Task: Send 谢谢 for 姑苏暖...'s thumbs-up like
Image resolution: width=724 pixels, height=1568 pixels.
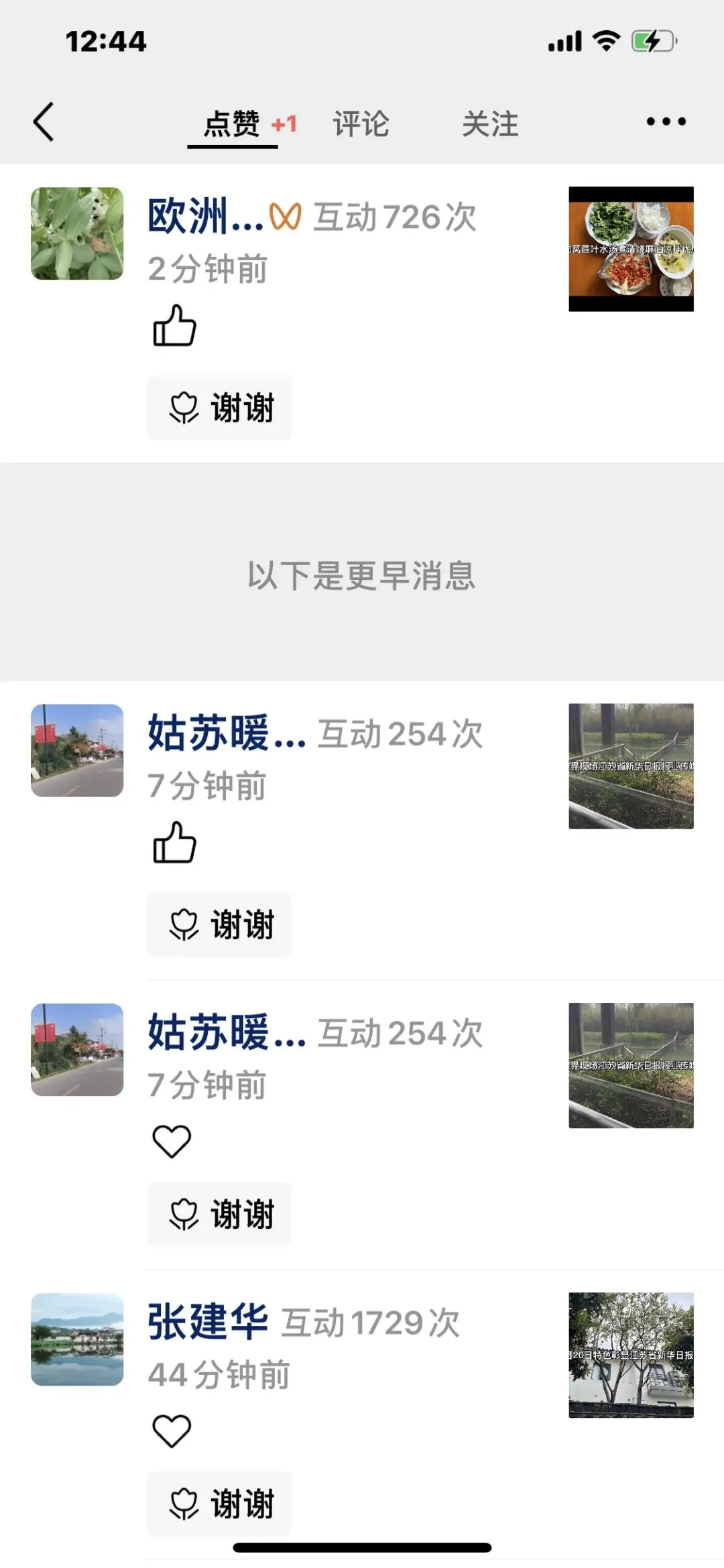Action: [219, 924]
